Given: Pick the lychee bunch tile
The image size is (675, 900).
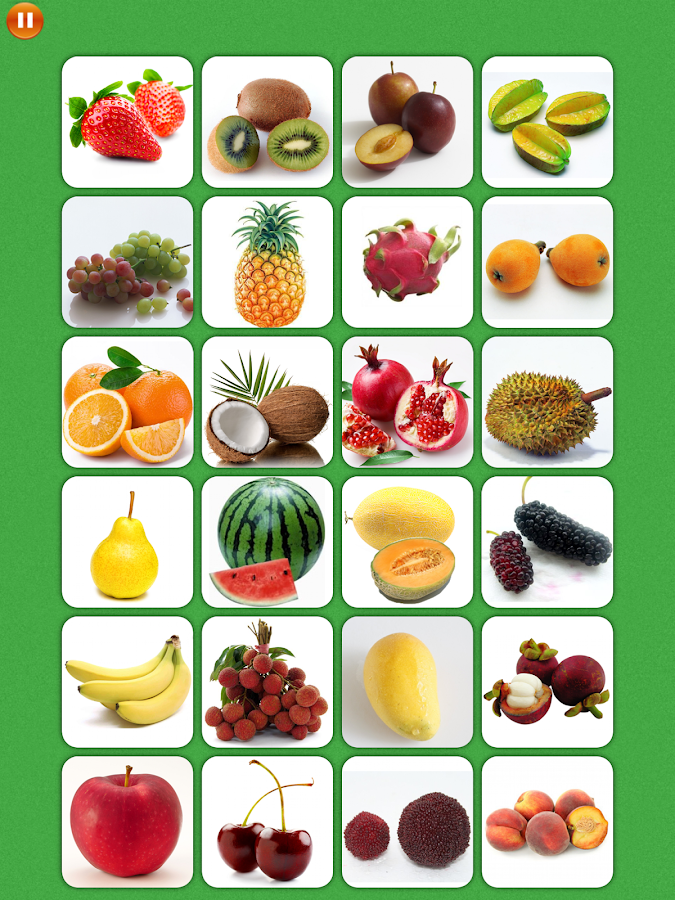Looking at the screenshot, I should (267, 682).
